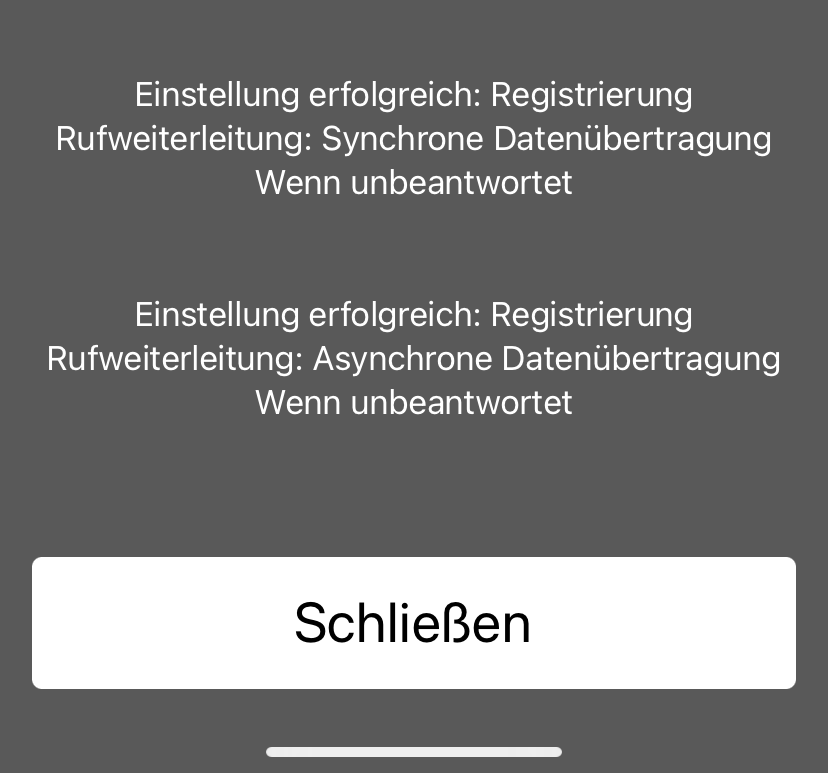Screen dimensions: 828x773
Task: Dismiss the dialog with Schließen
Action: [x=413, y=623]
